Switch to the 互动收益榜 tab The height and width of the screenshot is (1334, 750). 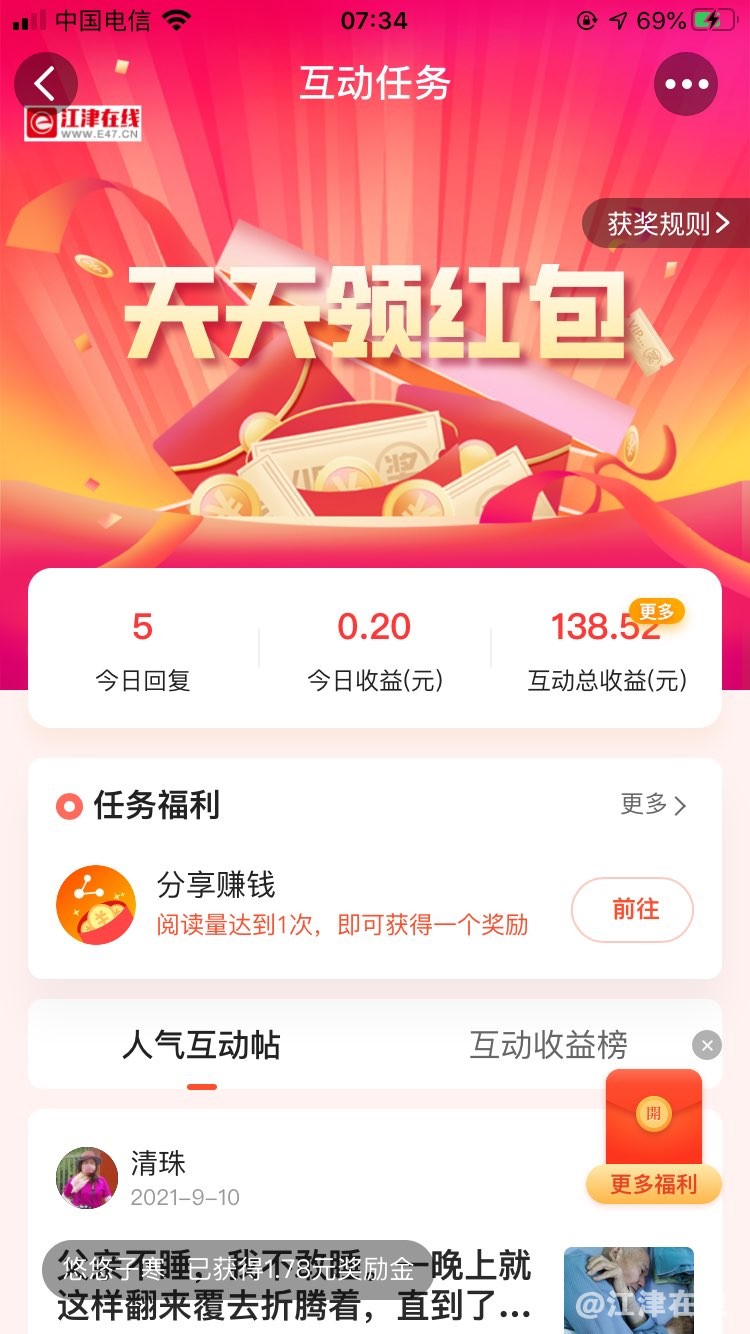click(x=549, y=1046)
